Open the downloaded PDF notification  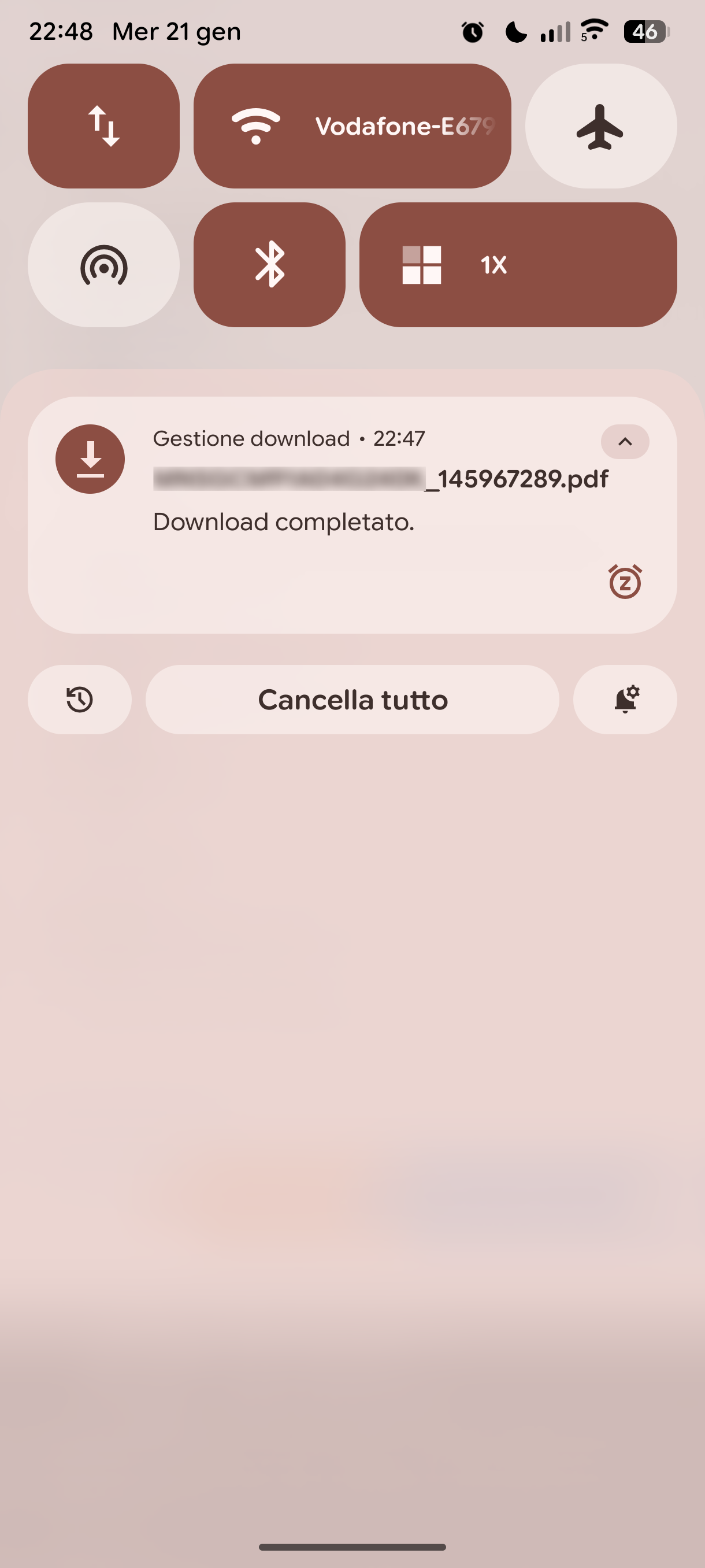[340, 499]
